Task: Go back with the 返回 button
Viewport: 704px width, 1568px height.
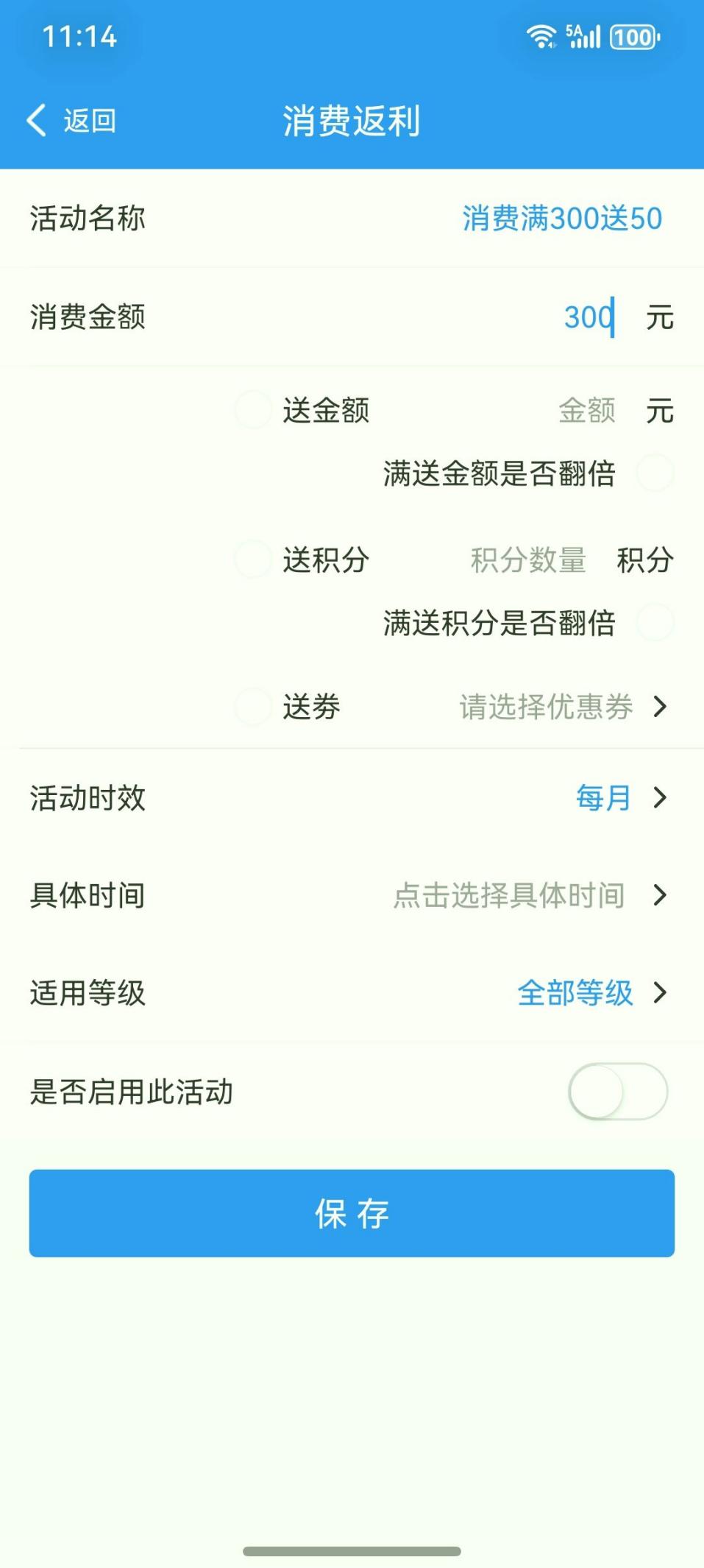Action: [x=71, y=121]
